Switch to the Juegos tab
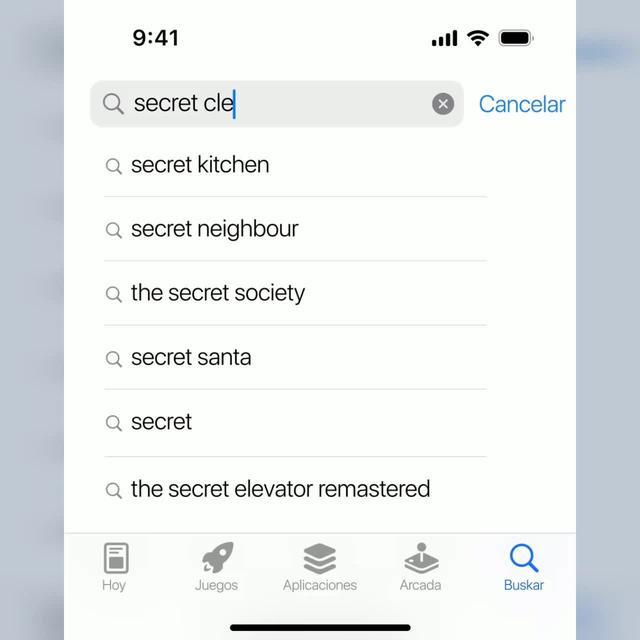640x640 pixels. tap(216, 567)
